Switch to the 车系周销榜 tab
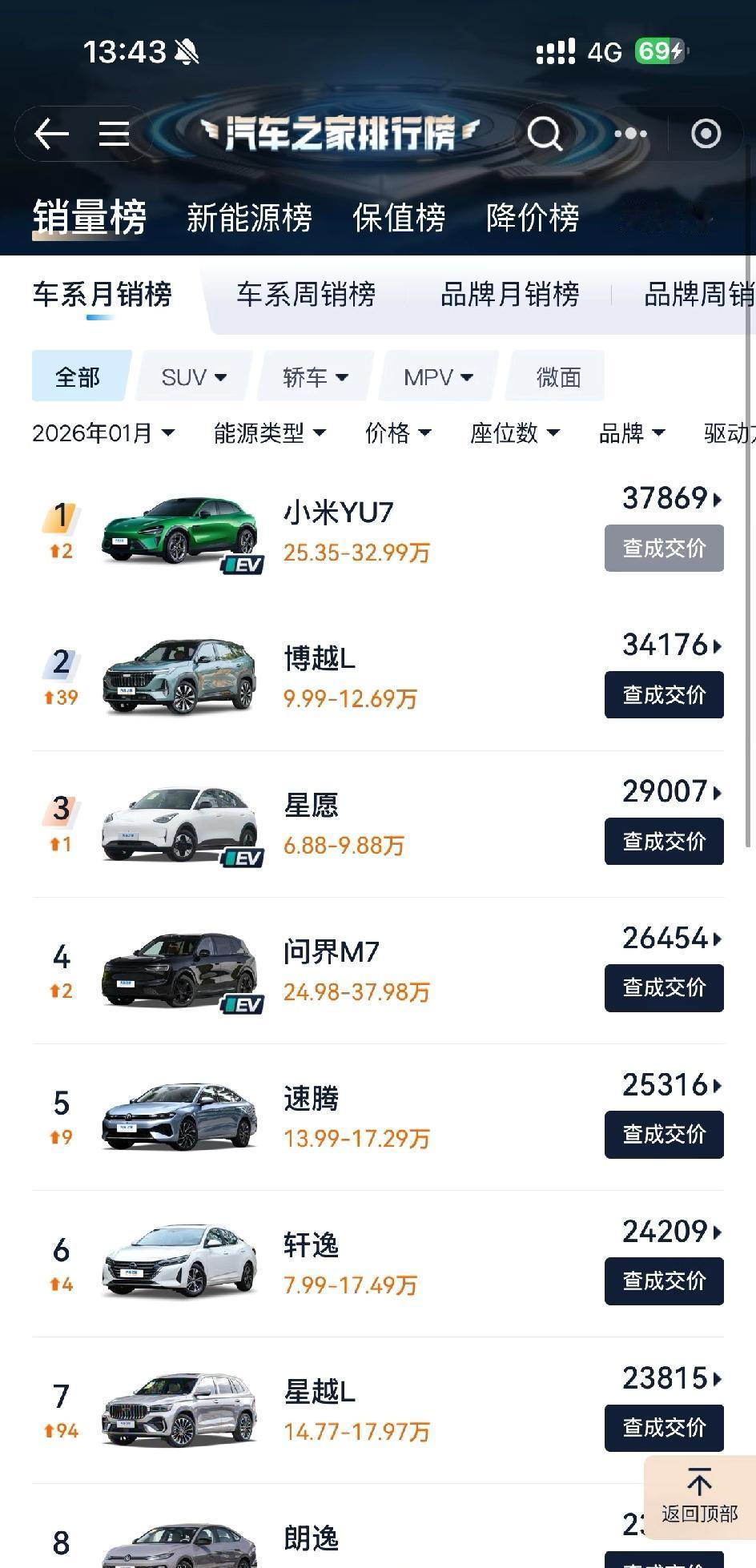 point(308,295)
